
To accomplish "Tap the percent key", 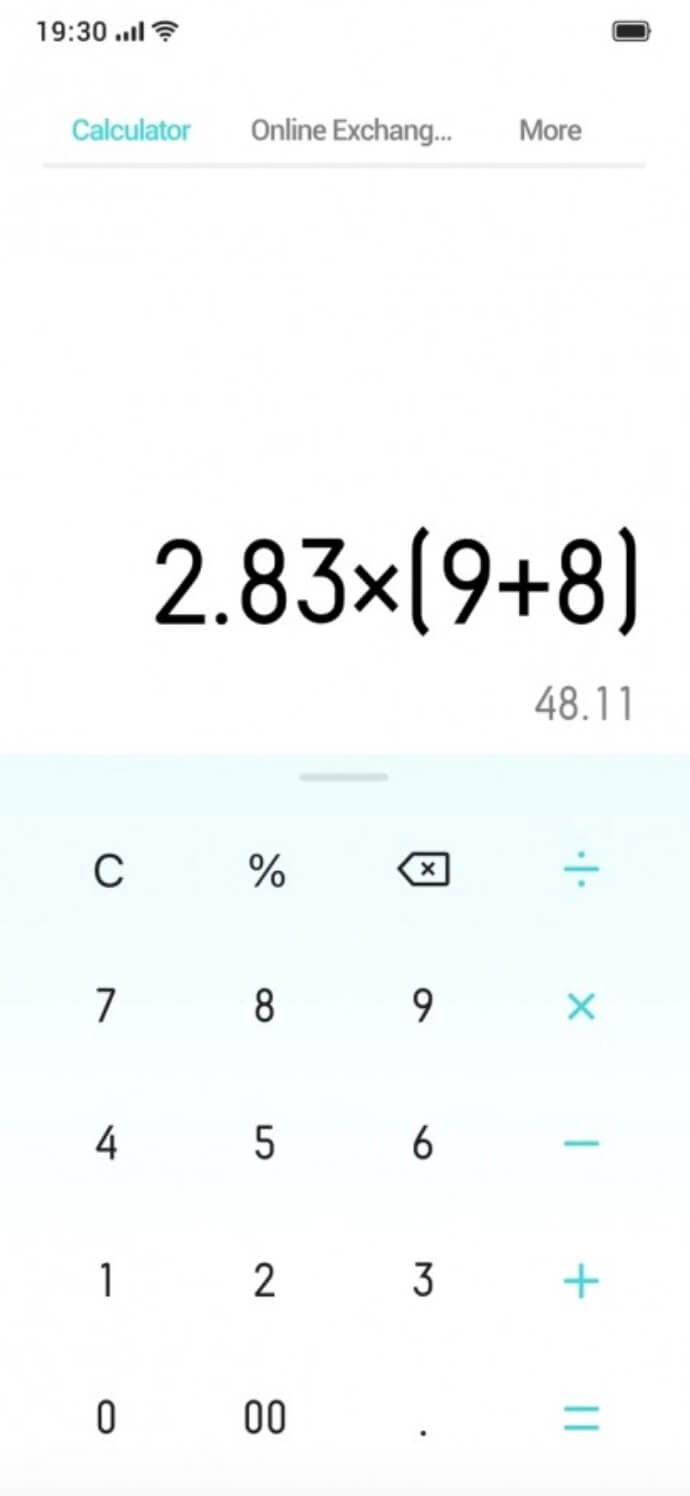I will click(266, 871).
